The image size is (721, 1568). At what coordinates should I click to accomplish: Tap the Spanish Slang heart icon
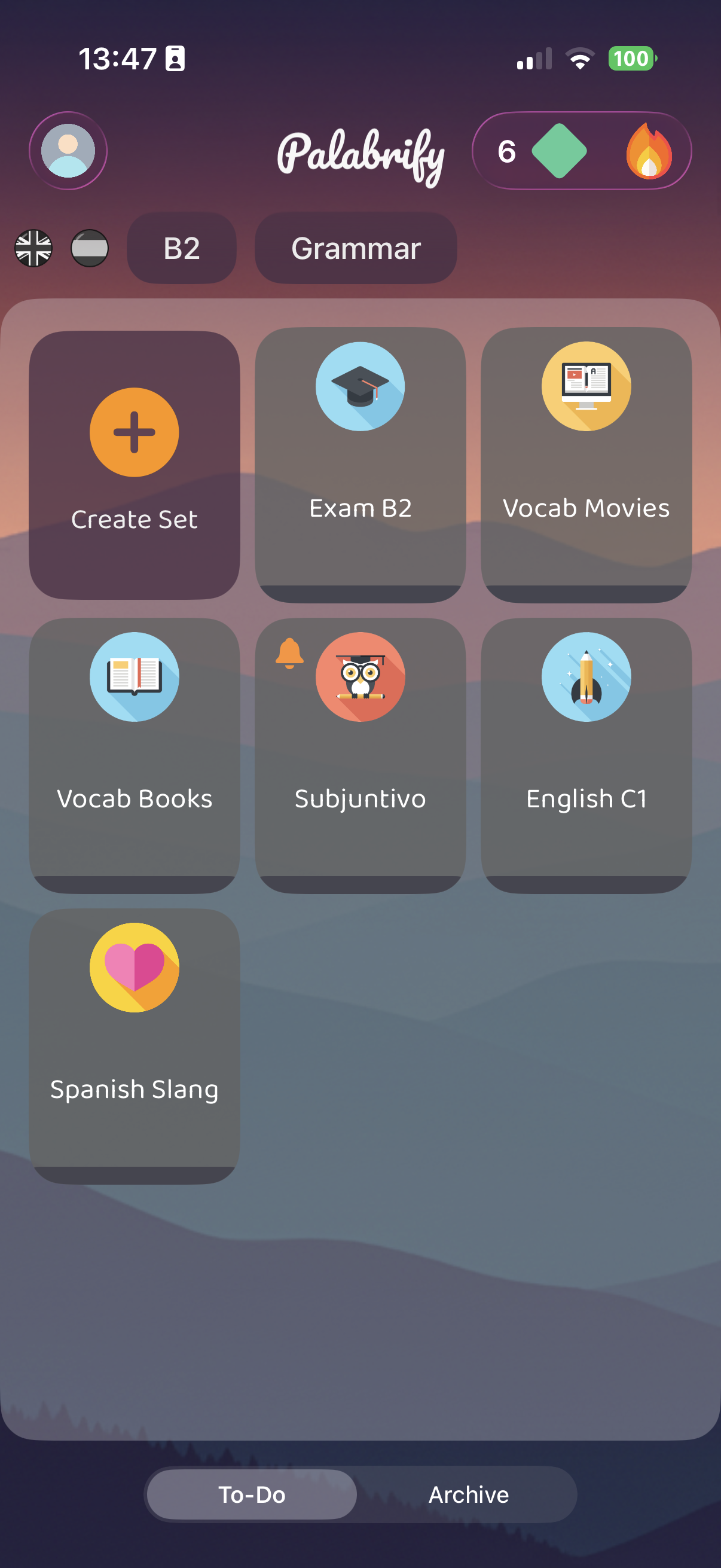click(x=135, y=966)
